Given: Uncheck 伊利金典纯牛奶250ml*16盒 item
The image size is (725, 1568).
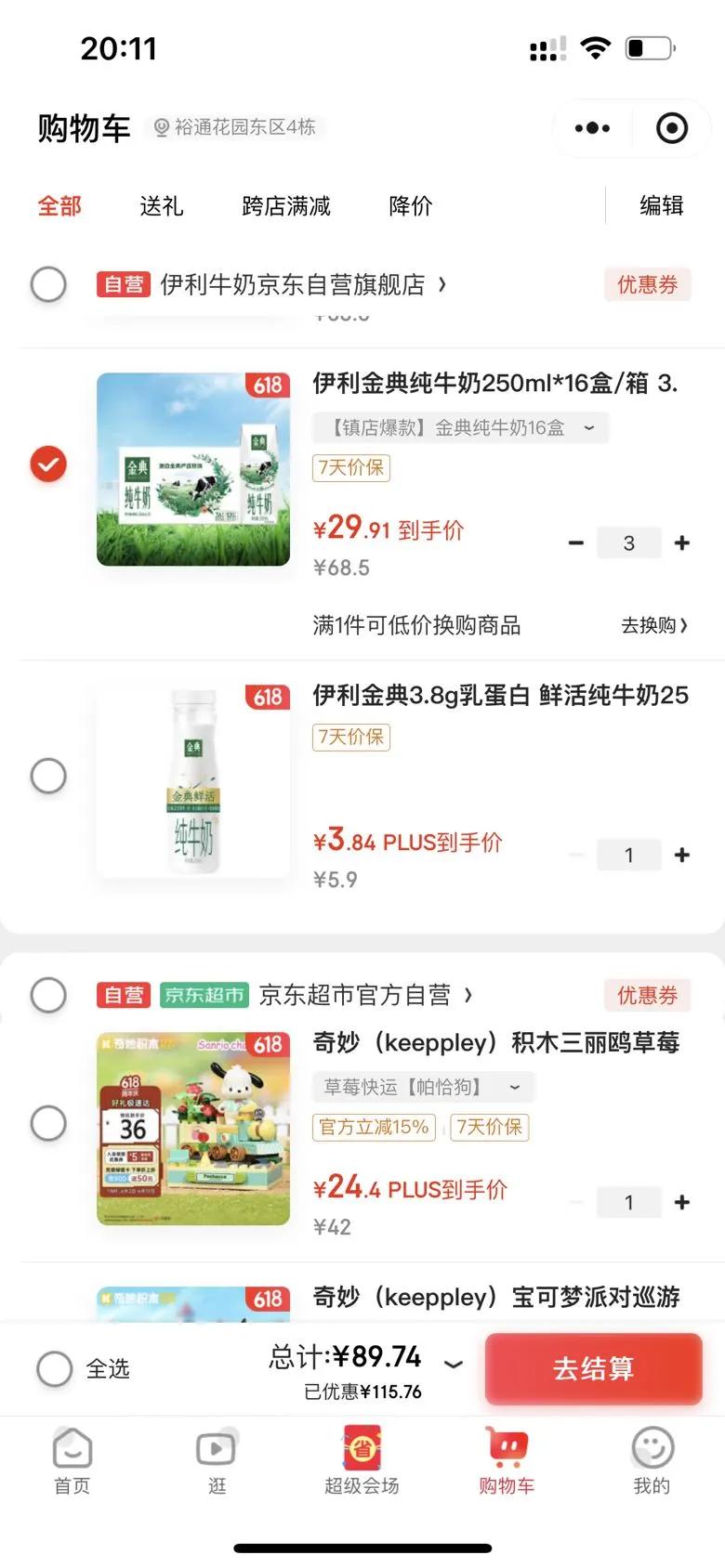Looking at the screenshot, I should point(48,464).
